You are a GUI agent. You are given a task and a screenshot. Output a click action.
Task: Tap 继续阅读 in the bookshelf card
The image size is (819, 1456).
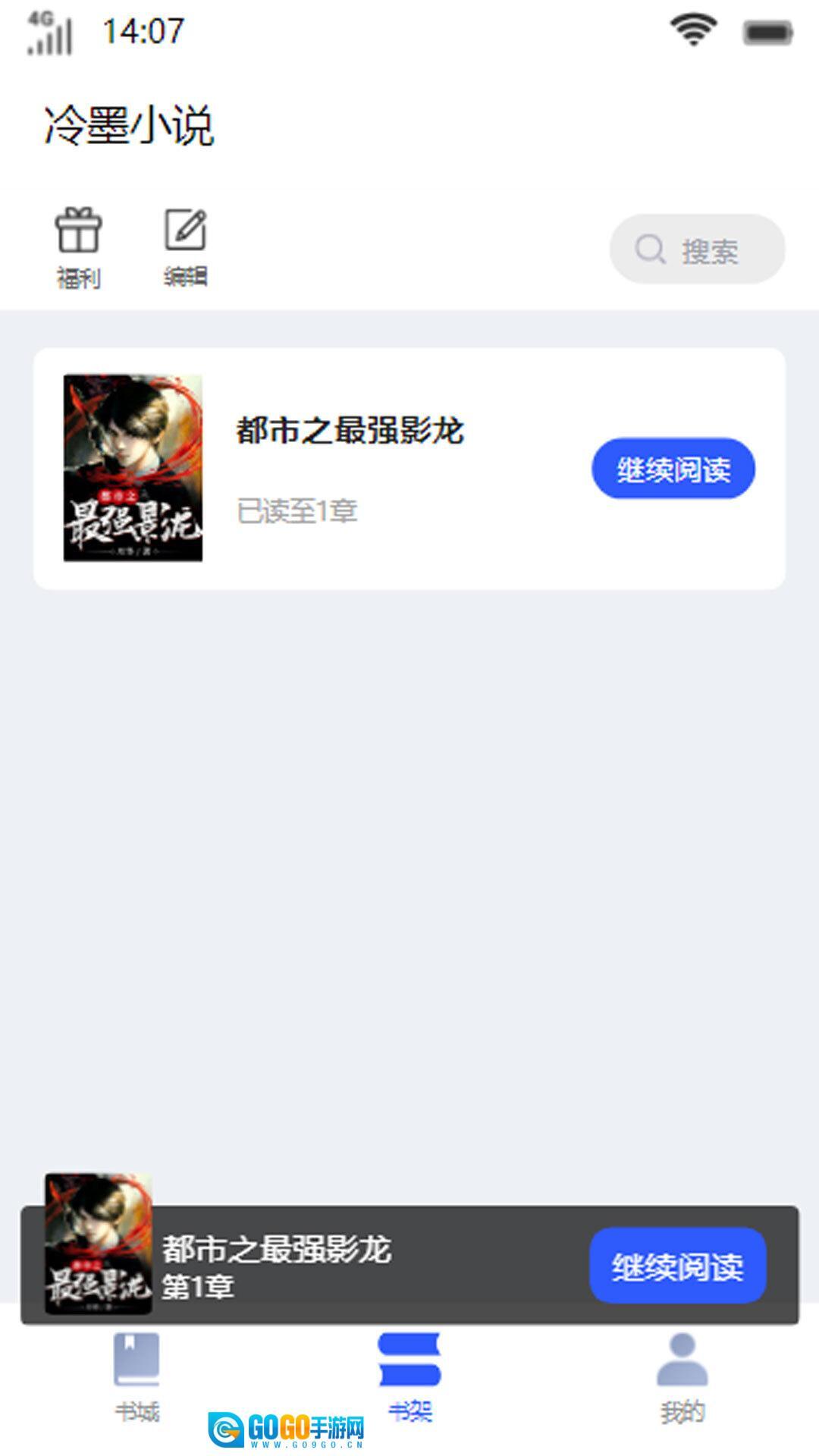(673, 469)
